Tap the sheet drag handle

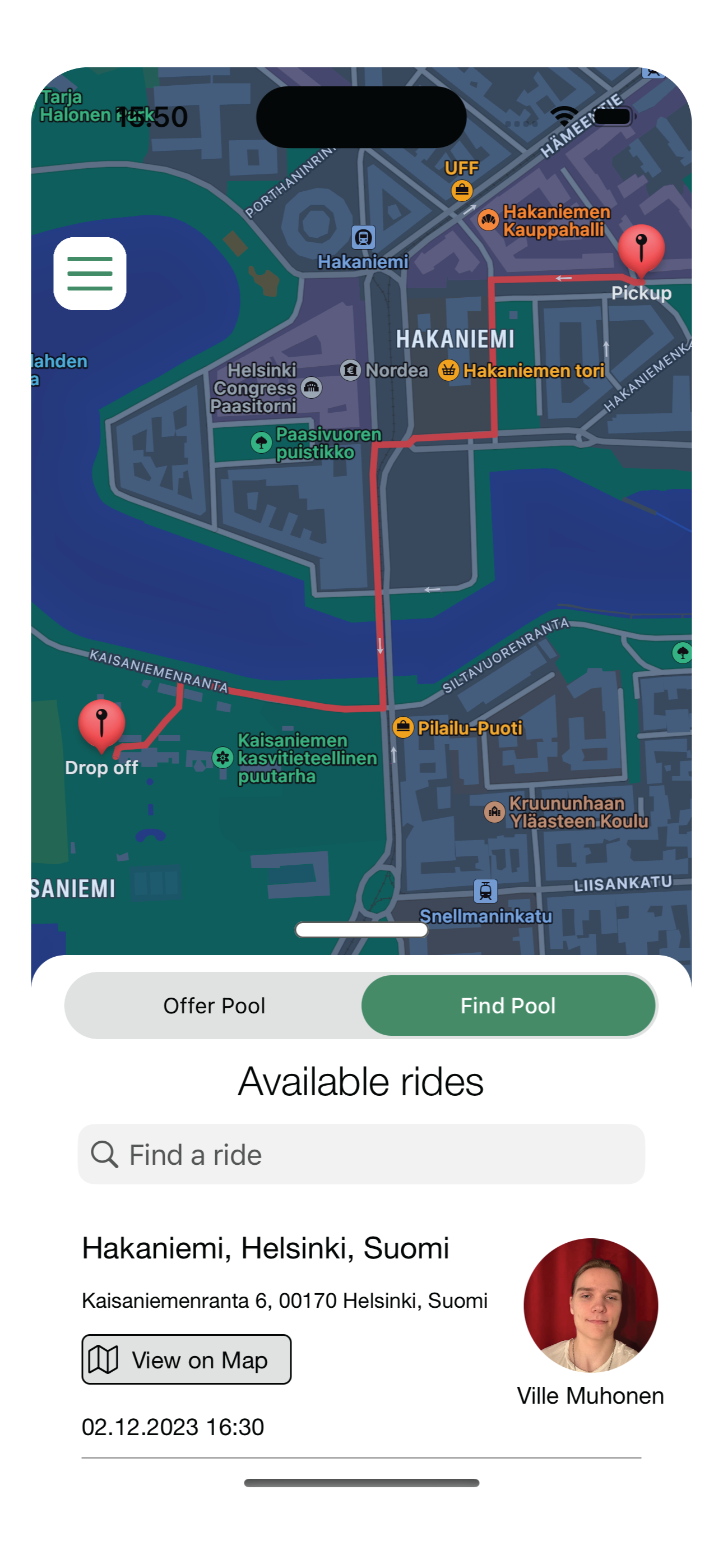tap(361, 929)
